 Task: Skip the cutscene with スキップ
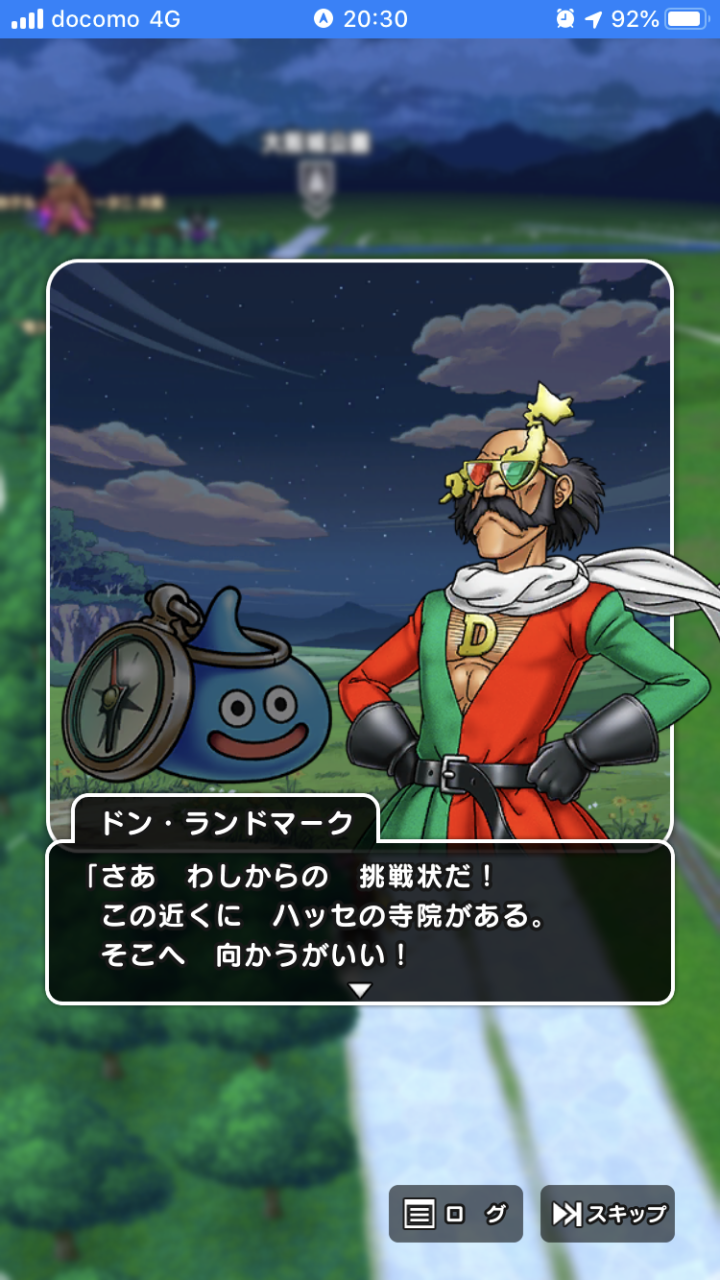(x=608, y=1213)
